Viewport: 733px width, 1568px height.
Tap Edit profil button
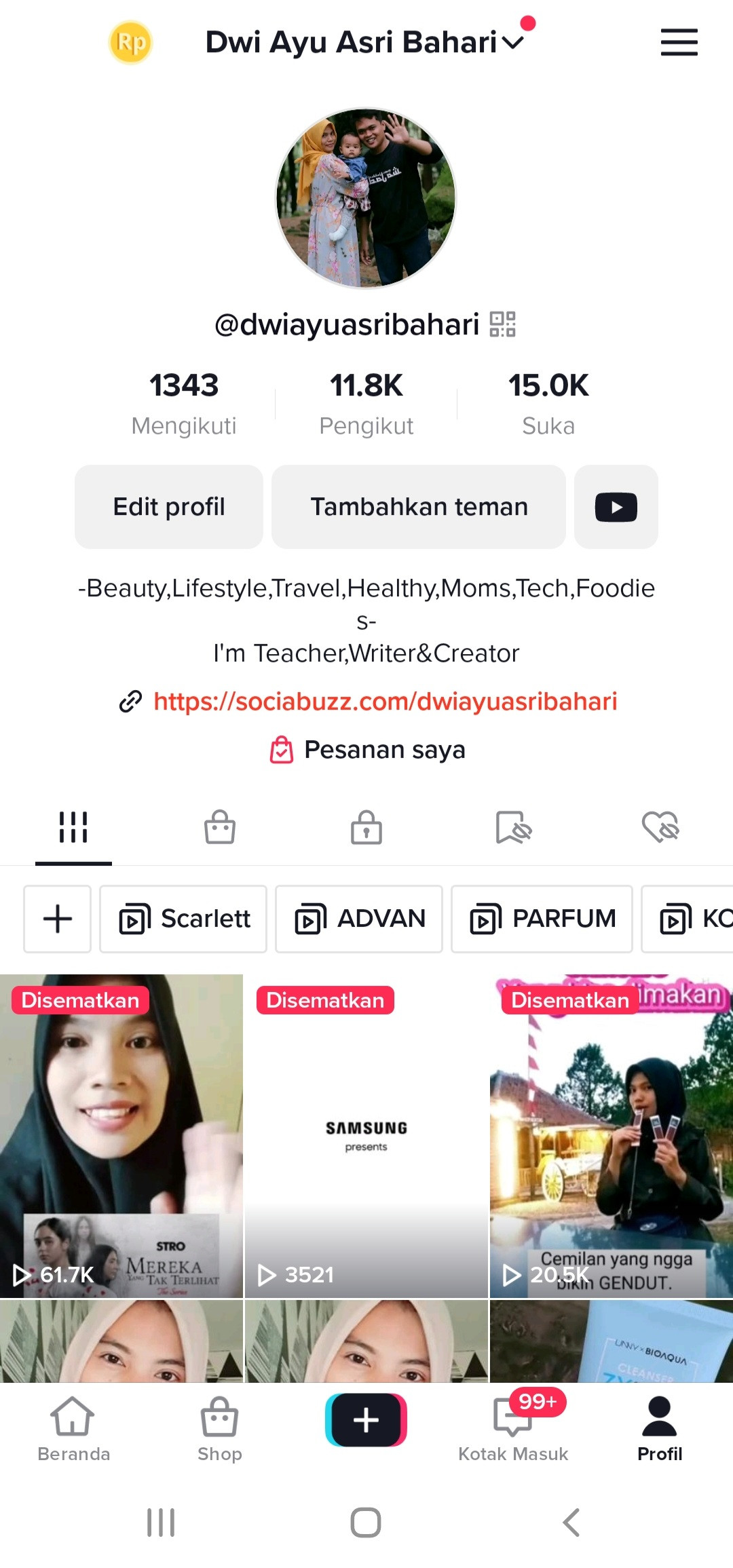point(169,507)
